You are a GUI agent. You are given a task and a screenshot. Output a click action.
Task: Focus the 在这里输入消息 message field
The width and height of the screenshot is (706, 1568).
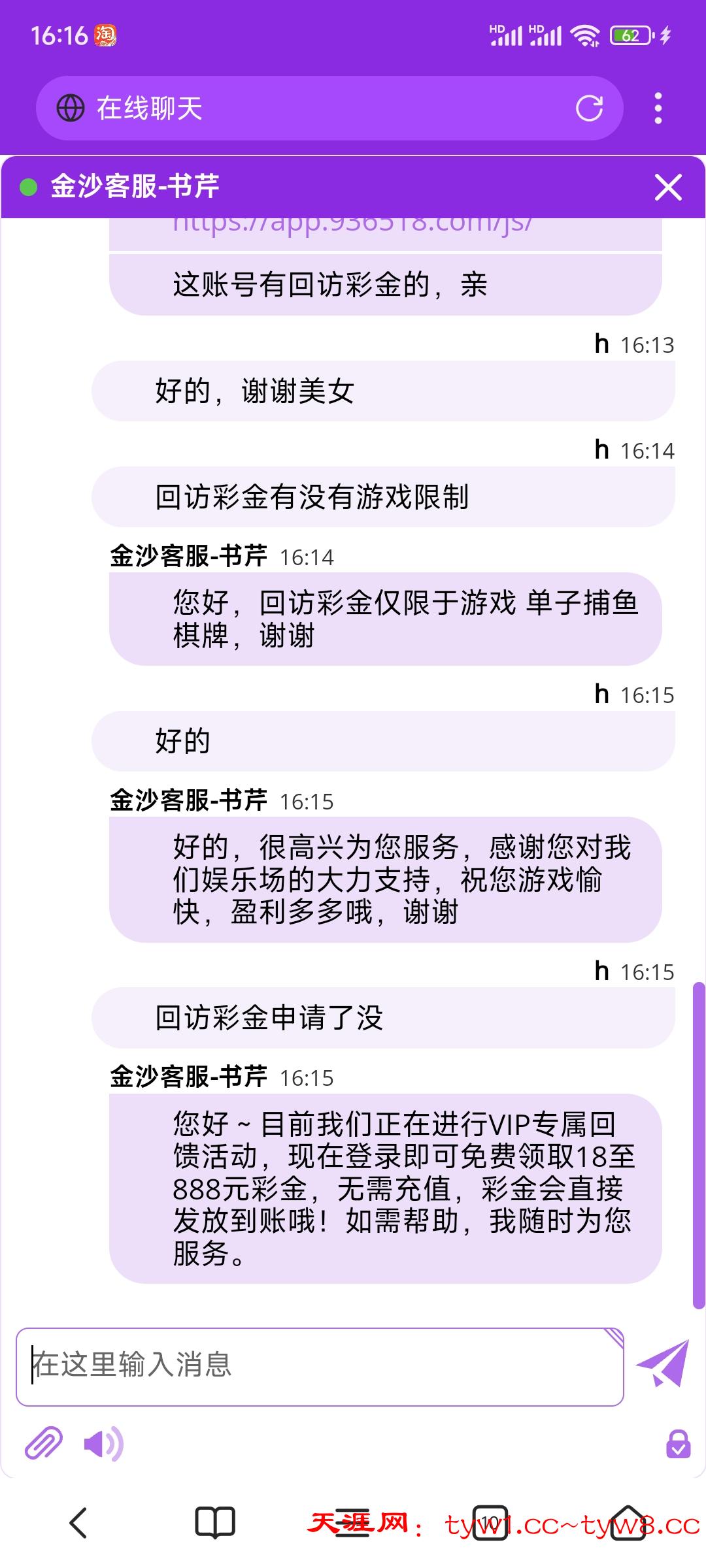click(320, 1365)
